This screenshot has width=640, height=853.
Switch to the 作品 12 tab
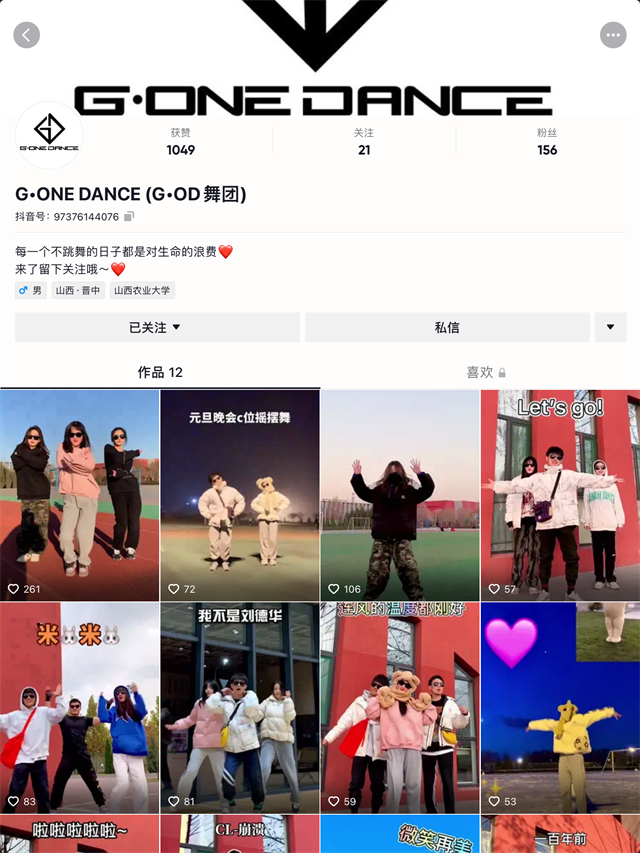click(160, 372)
